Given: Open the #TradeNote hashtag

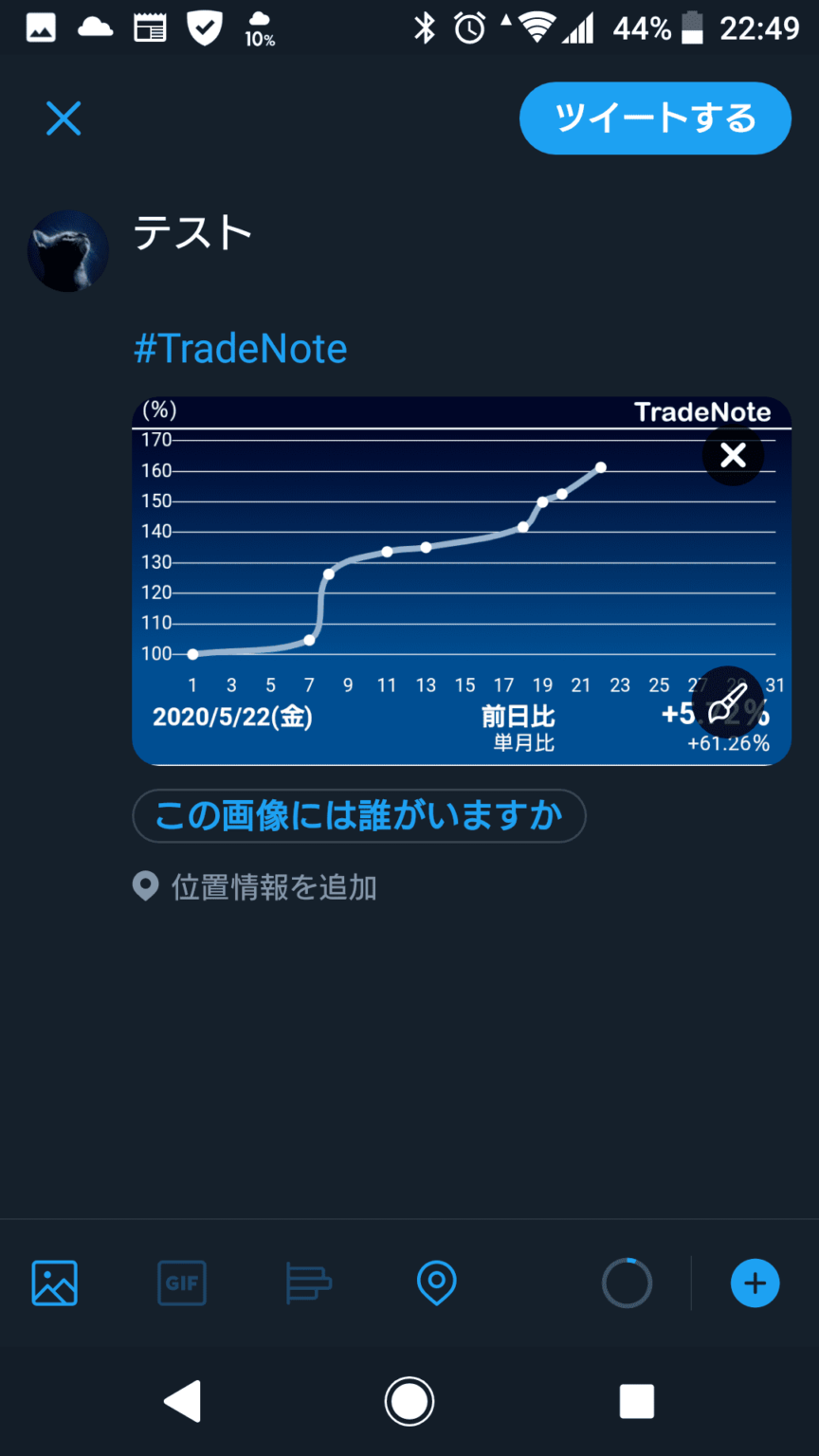Looking at the screenshot, I should coord(240,349).
